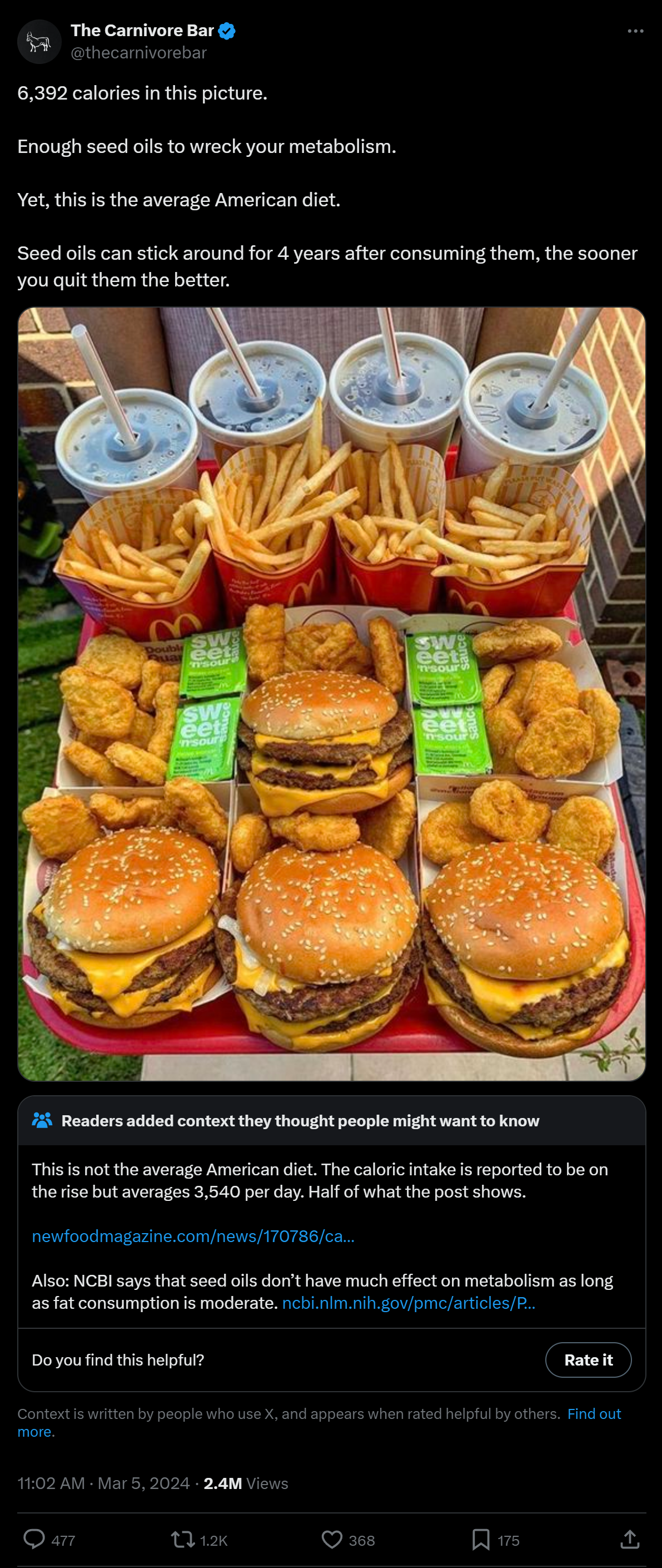The image size is (662, 1568).
Task: Open the Find out more link
Action: pos(593,1413)
